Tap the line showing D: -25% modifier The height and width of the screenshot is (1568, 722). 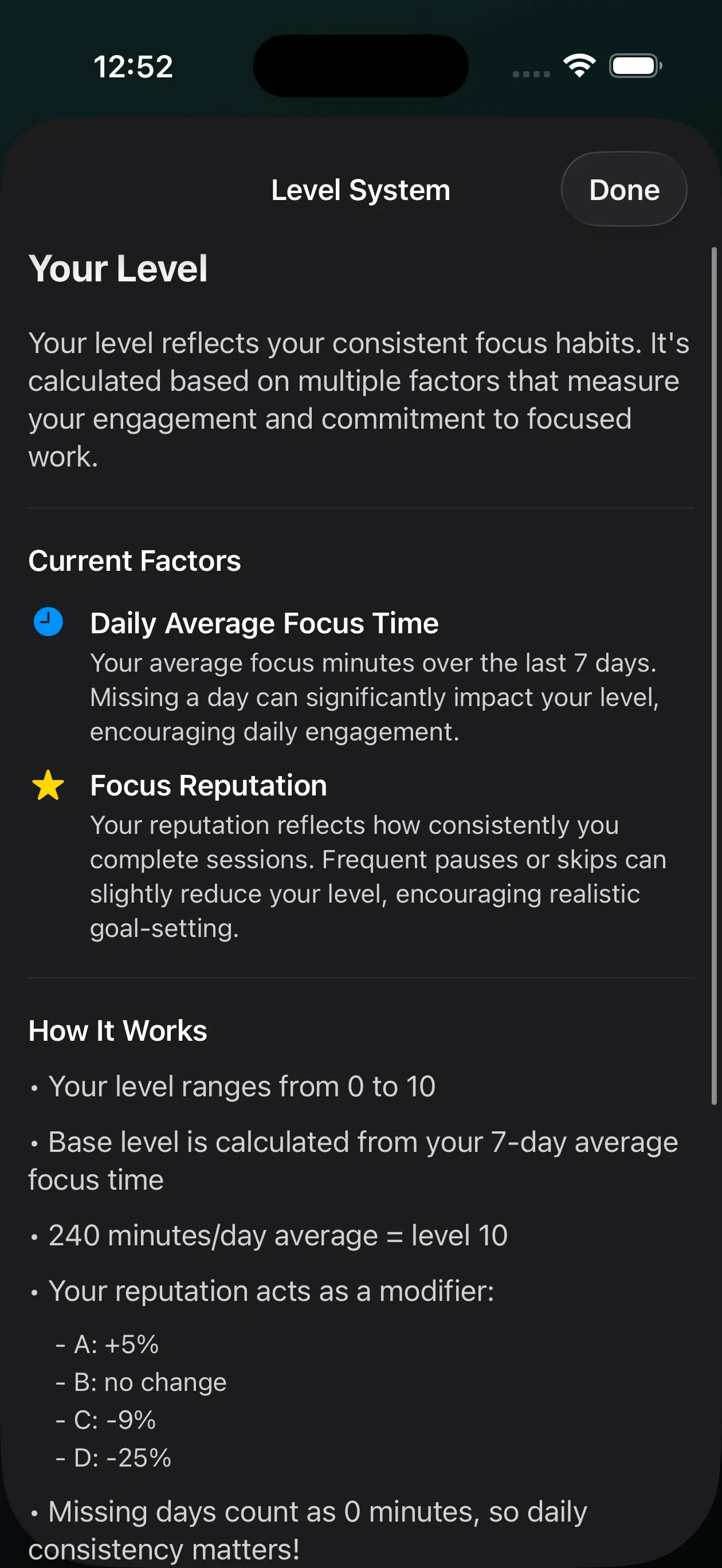pyautogui.click(x=113, y=1457)
